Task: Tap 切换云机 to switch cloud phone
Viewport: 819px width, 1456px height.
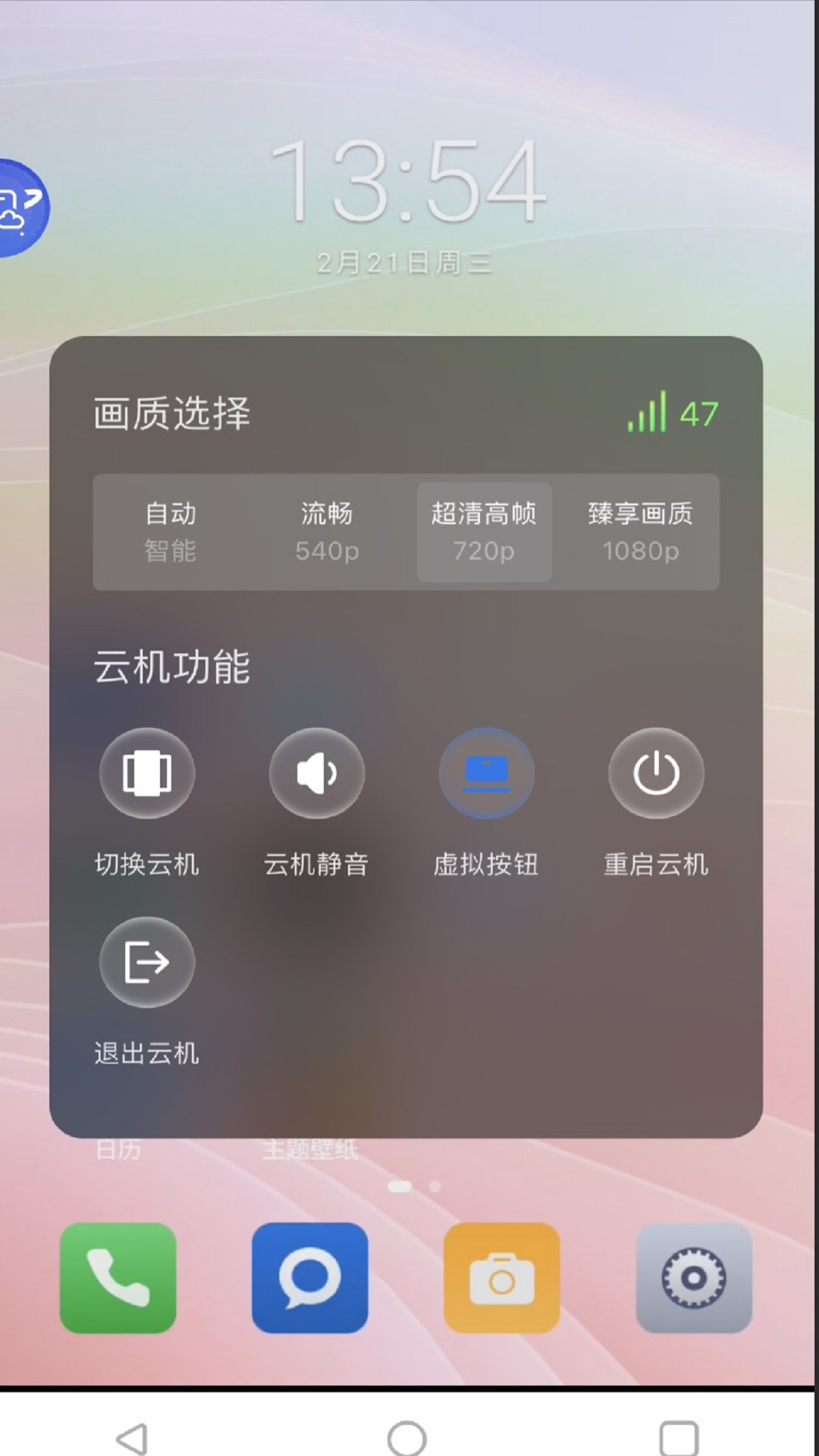Action: pyautogui.click(x=147, y=773)
